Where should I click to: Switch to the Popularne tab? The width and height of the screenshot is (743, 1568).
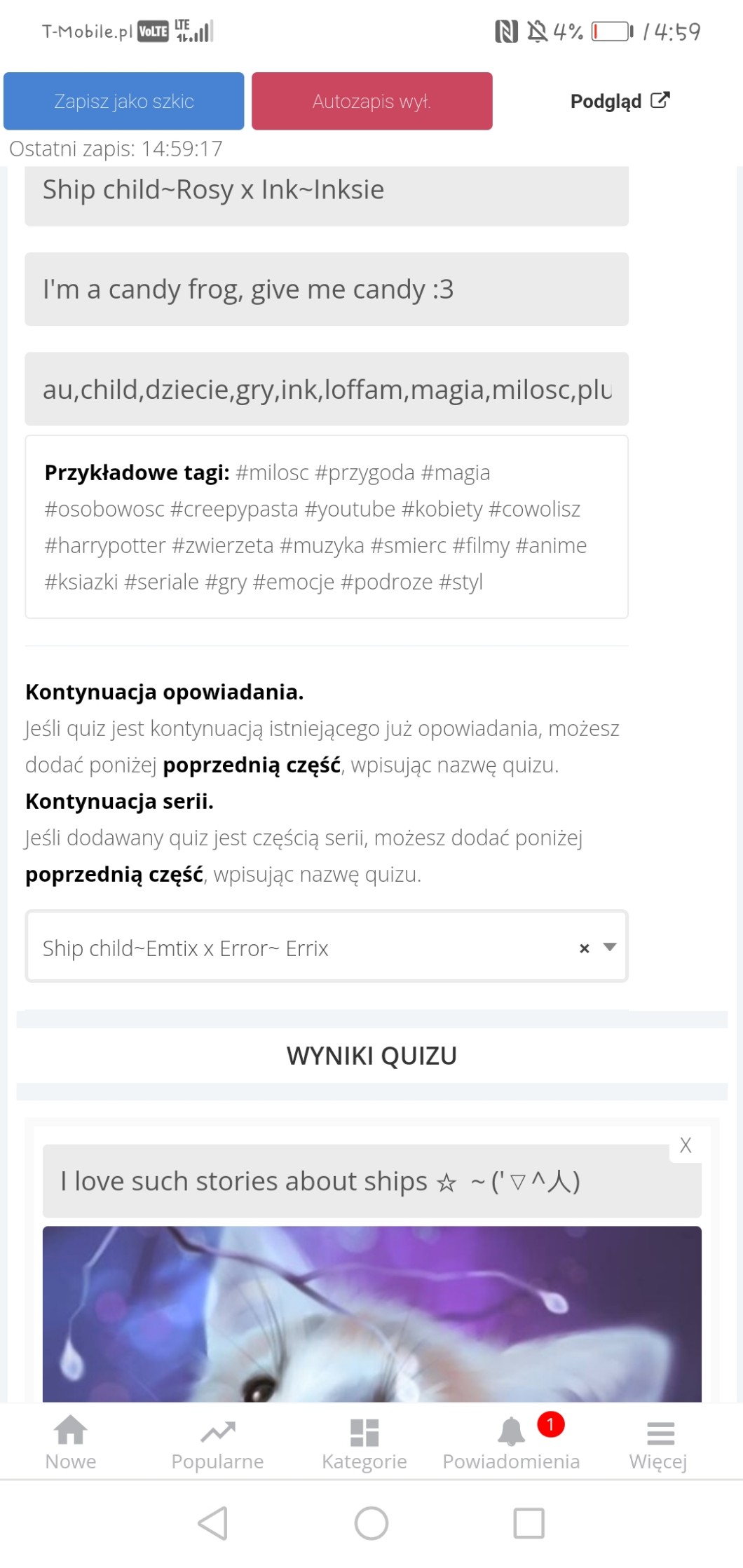click(x=217, y=1442)
